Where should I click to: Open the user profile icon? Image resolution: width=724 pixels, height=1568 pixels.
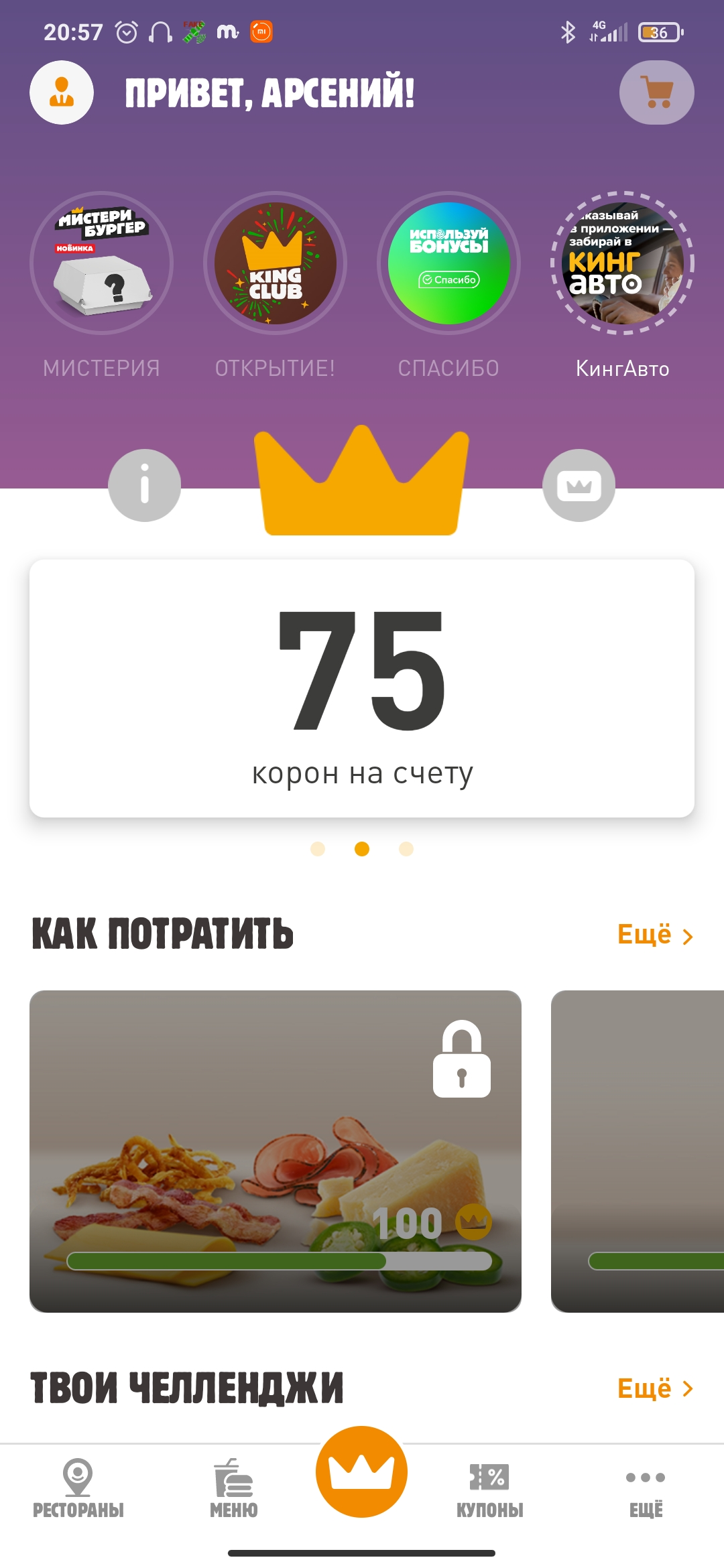[x=62, y=92]
